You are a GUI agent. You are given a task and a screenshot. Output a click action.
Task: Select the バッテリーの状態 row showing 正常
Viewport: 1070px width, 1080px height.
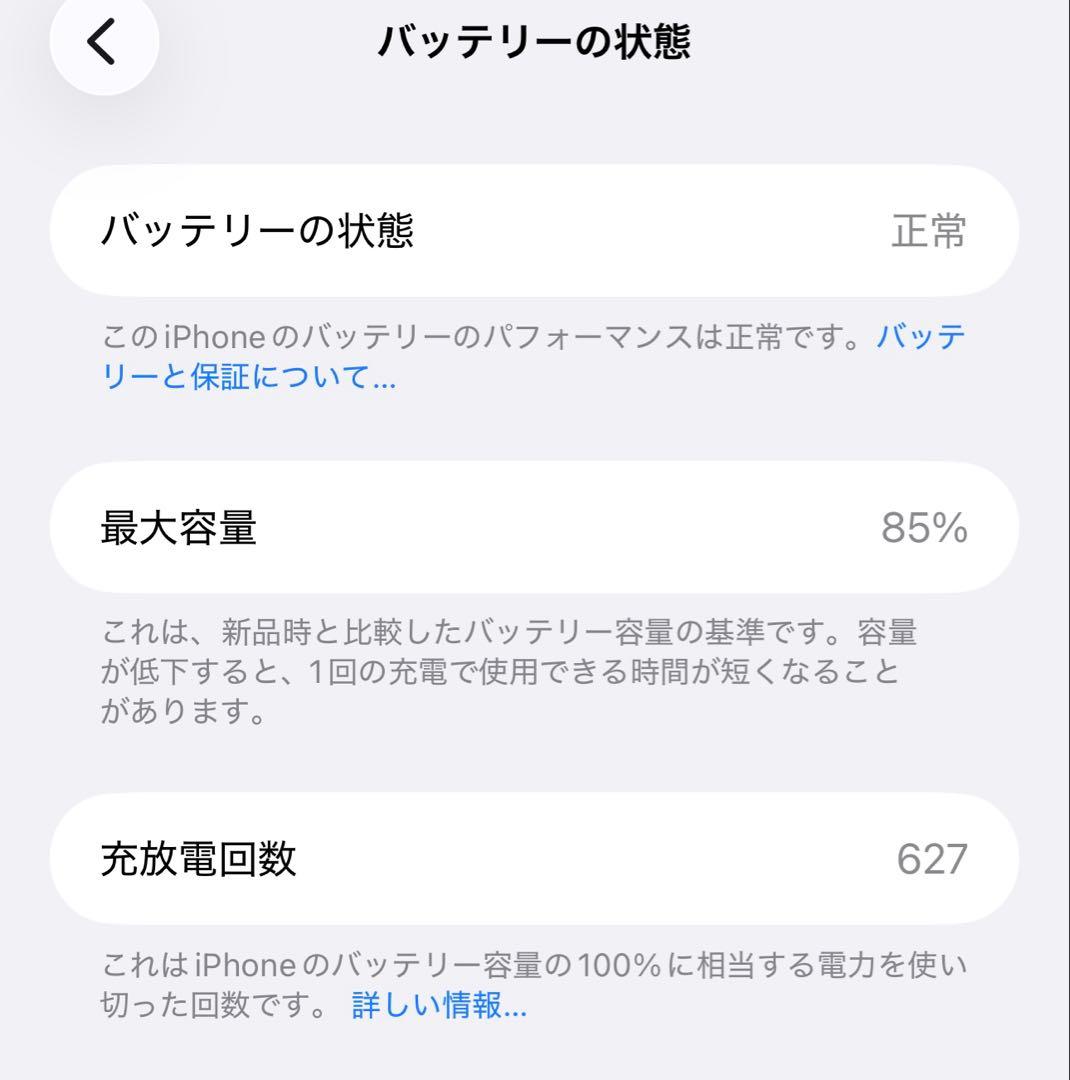tap(535, 231)
